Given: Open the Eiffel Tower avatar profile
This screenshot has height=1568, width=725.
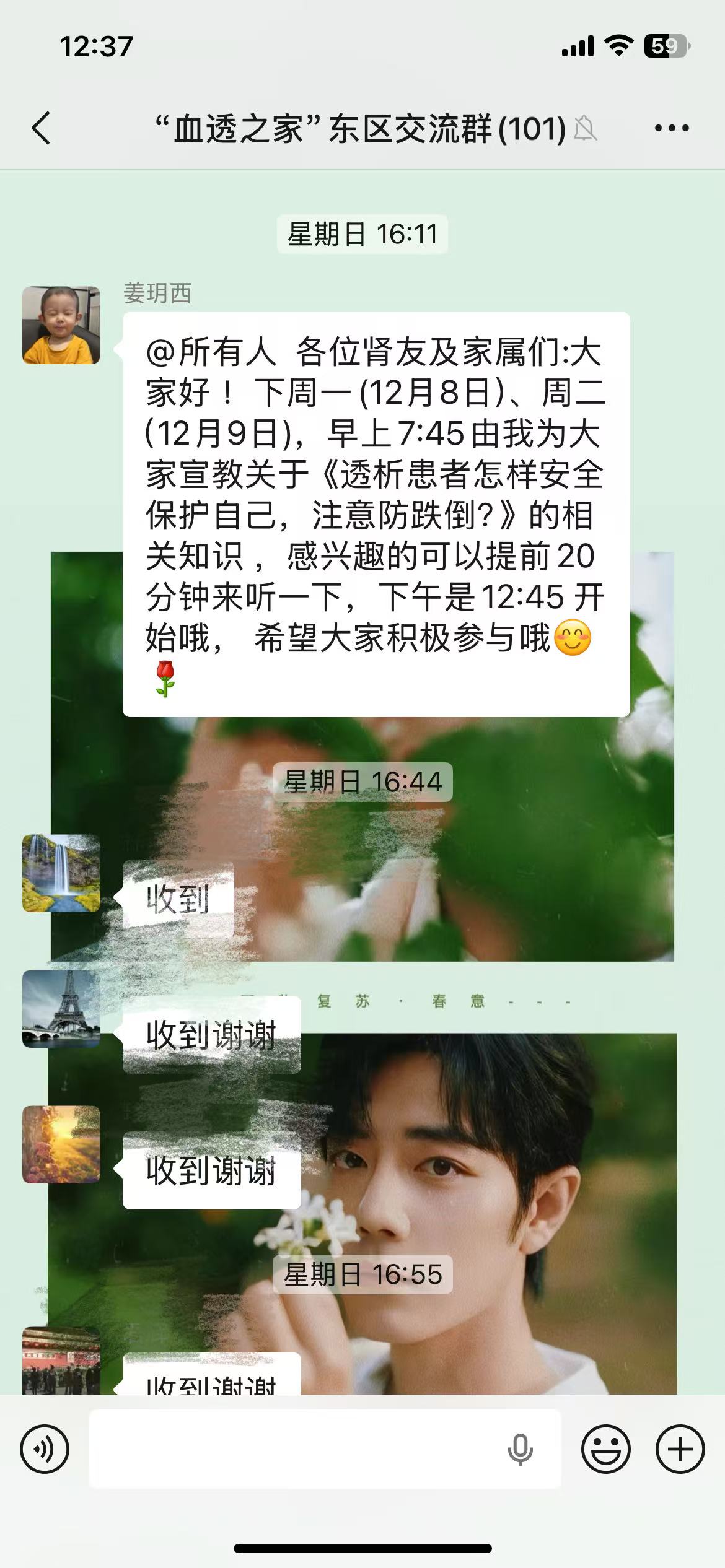Looking at the screenshot, I should point(61,1009).
